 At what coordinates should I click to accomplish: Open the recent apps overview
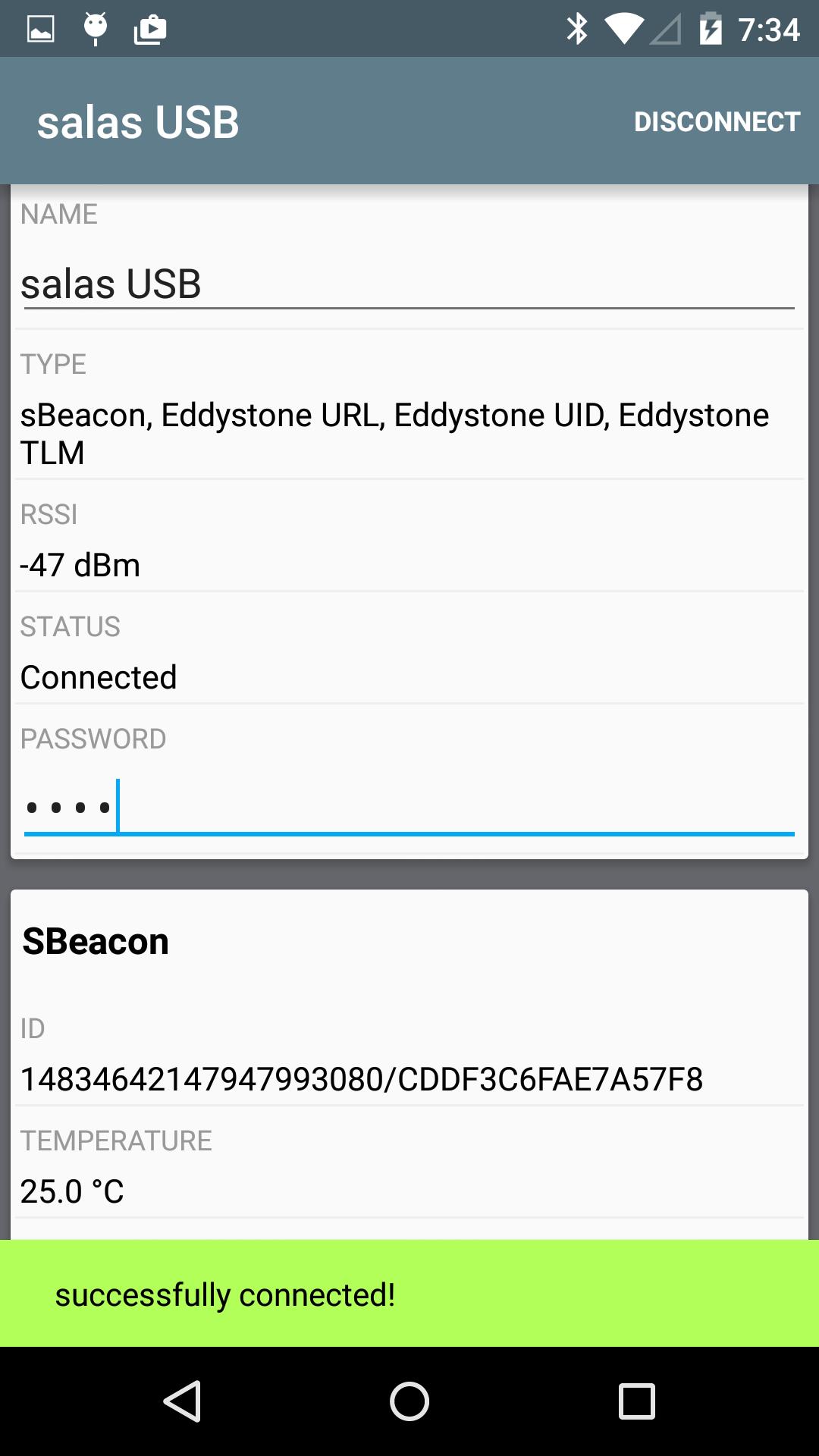pyautogui.click(x=637, y=1401)
